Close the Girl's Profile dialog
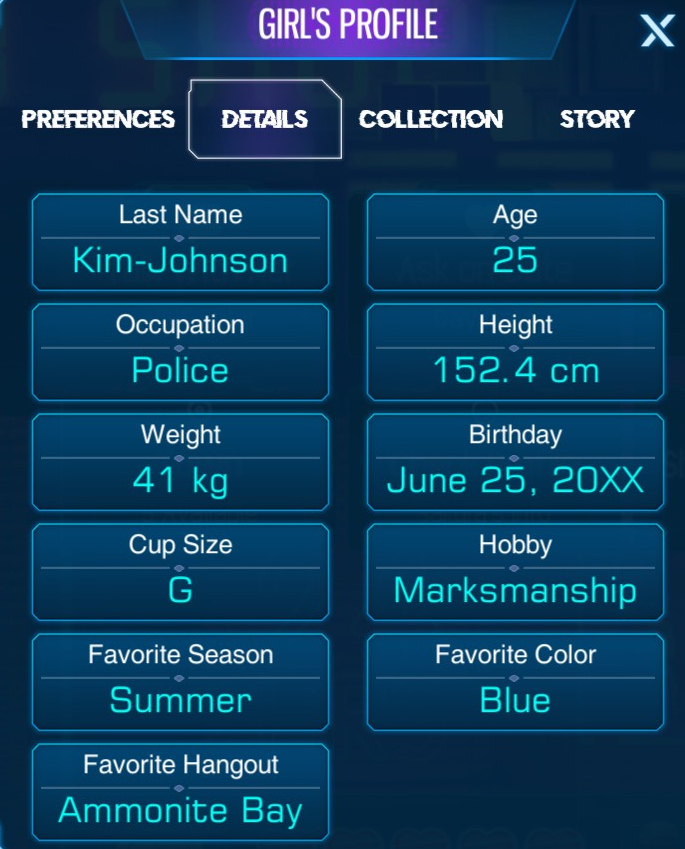The height and width of the screenshot is (849, 685). [x=657, y=32]
